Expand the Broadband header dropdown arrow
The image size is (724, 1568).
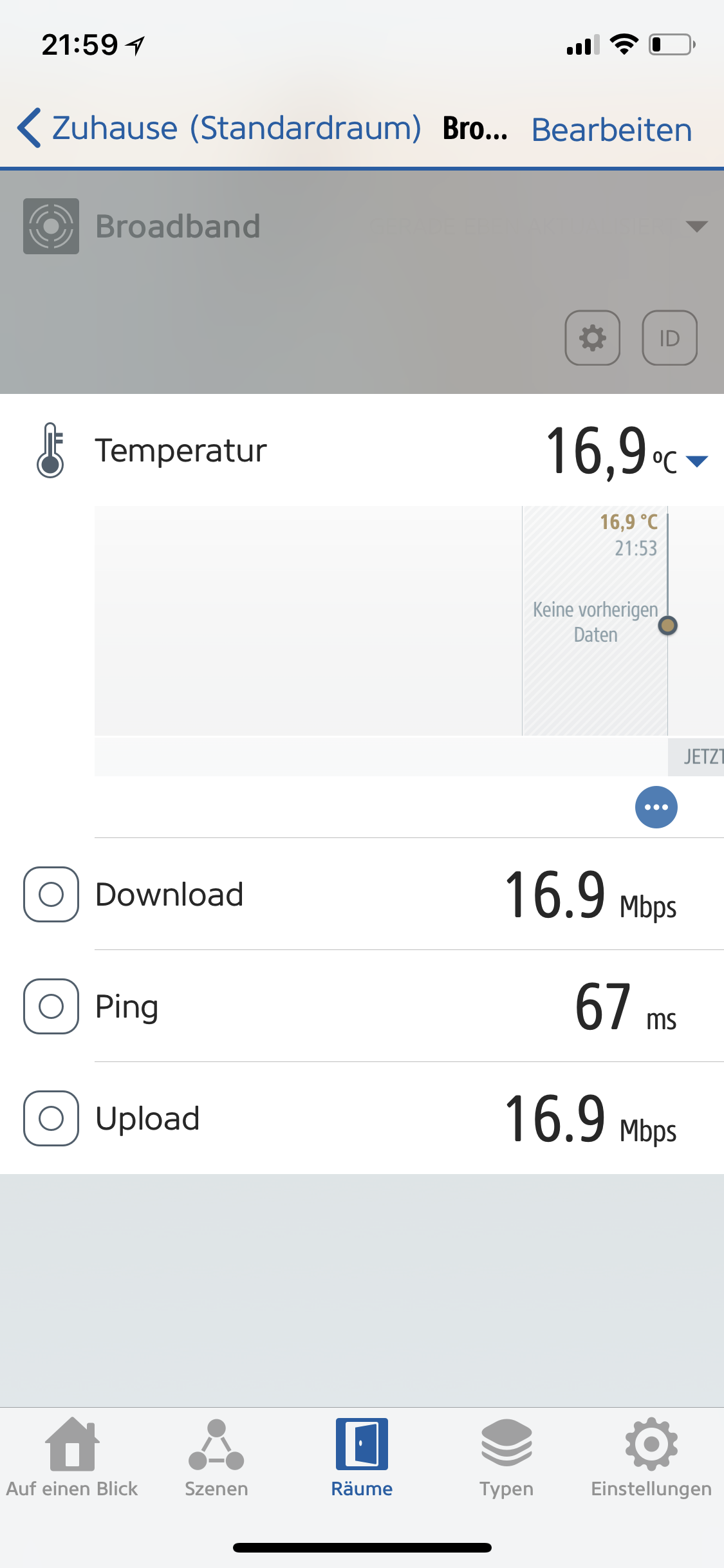[x=696, y=227]
